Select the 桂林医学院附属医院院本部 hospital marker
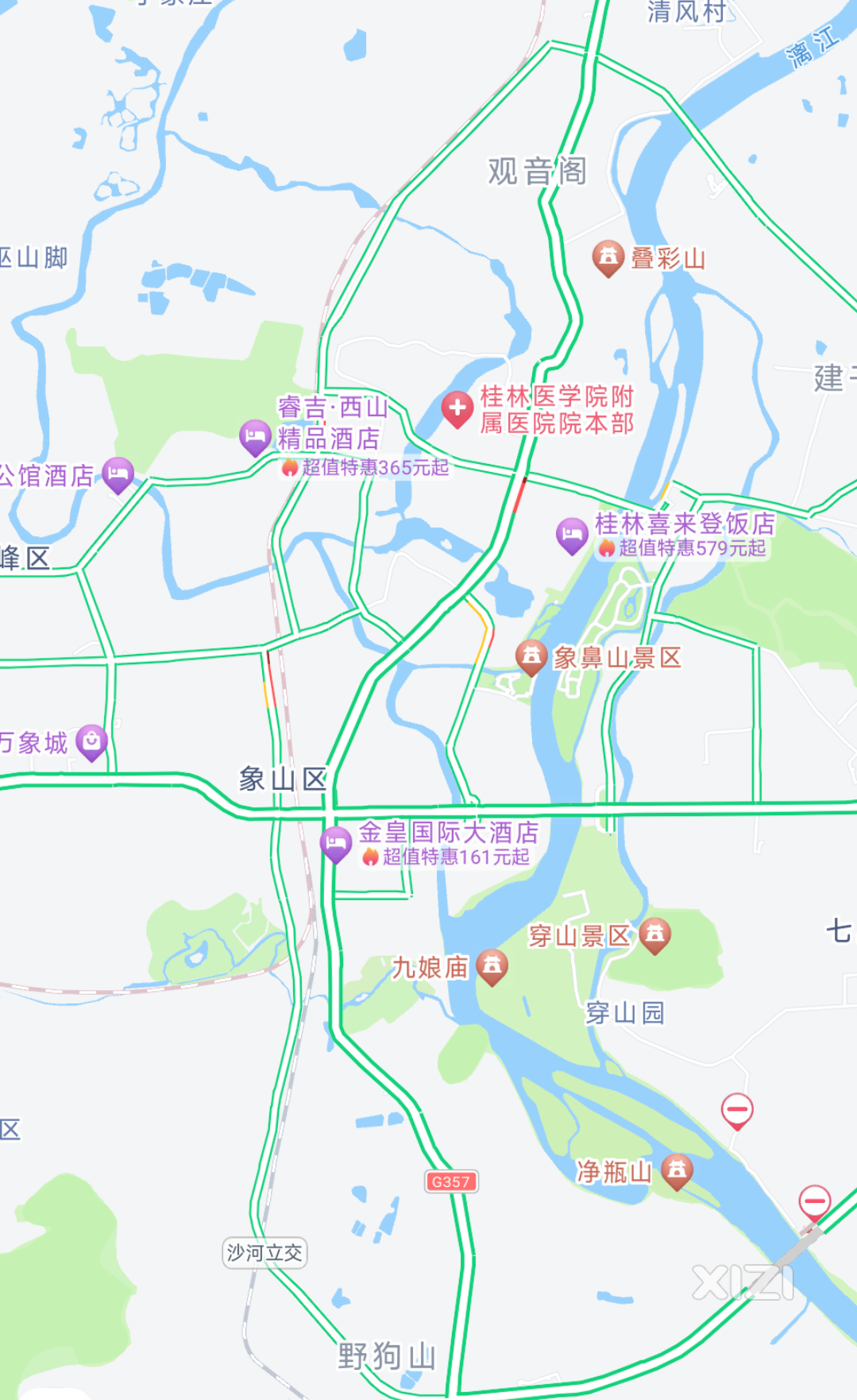Screen dimensions: 857x1400 [x=457, y=408]
